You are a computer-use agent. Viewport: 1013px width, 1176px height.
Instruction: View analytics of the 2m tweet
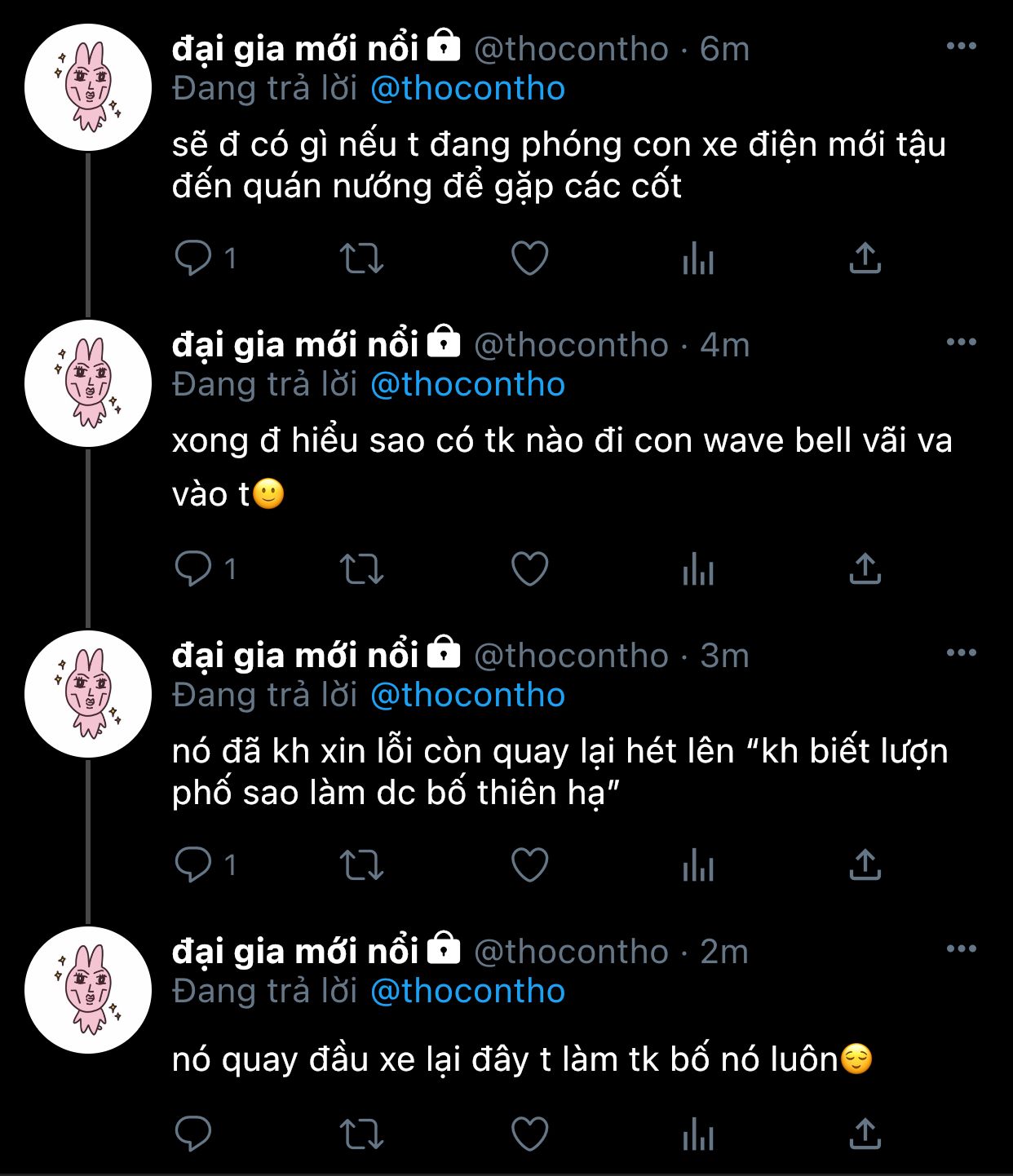(698, 1134)
